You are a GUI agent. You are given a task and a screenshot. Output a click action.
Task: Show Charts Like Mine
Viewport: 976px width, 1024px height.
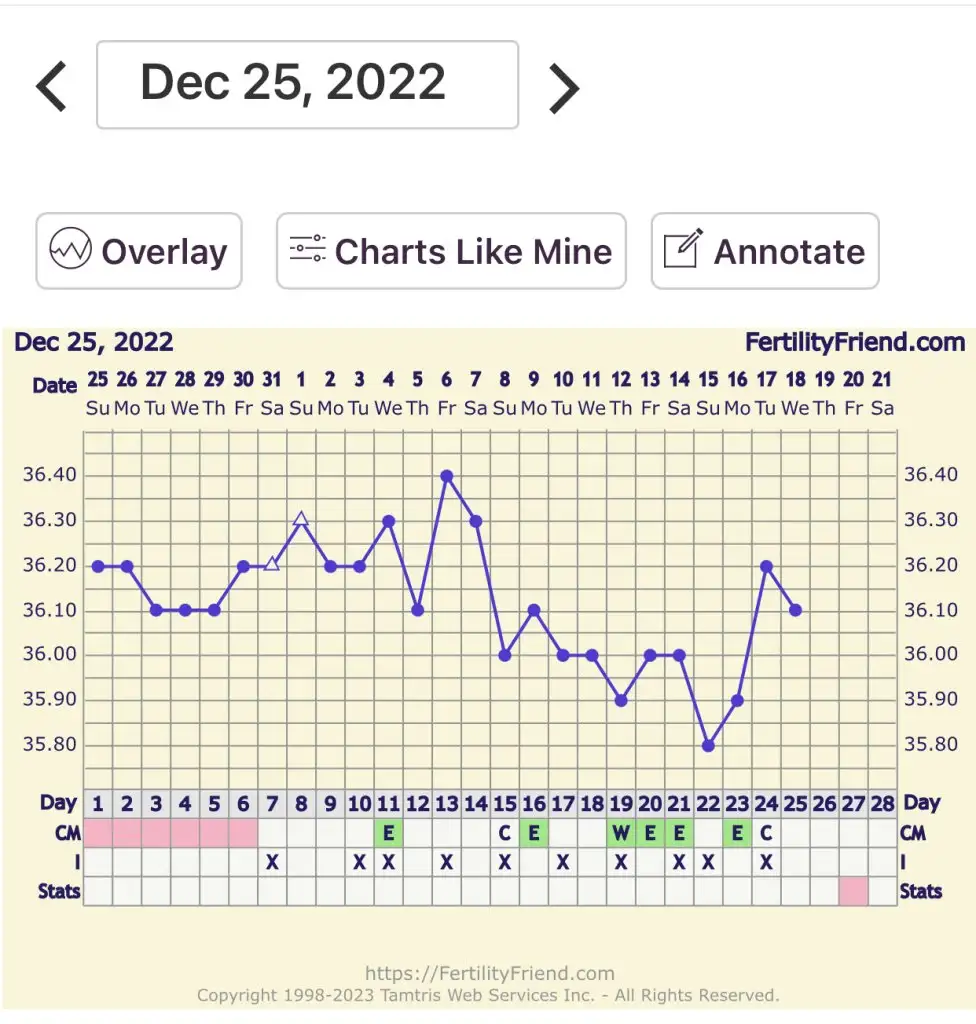(x=451, y=251)
